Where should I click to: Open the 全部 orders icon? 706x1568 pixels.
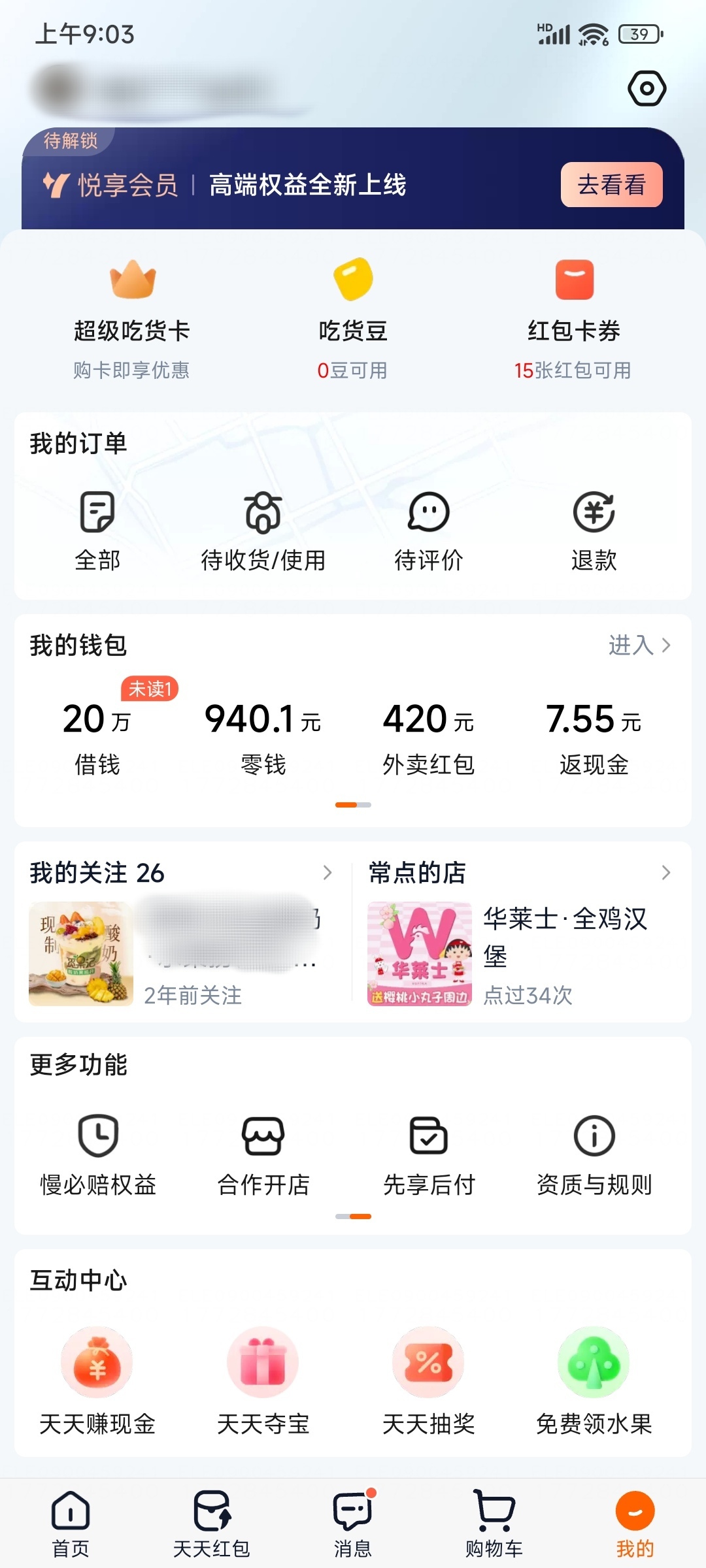(x=95, y=514)
